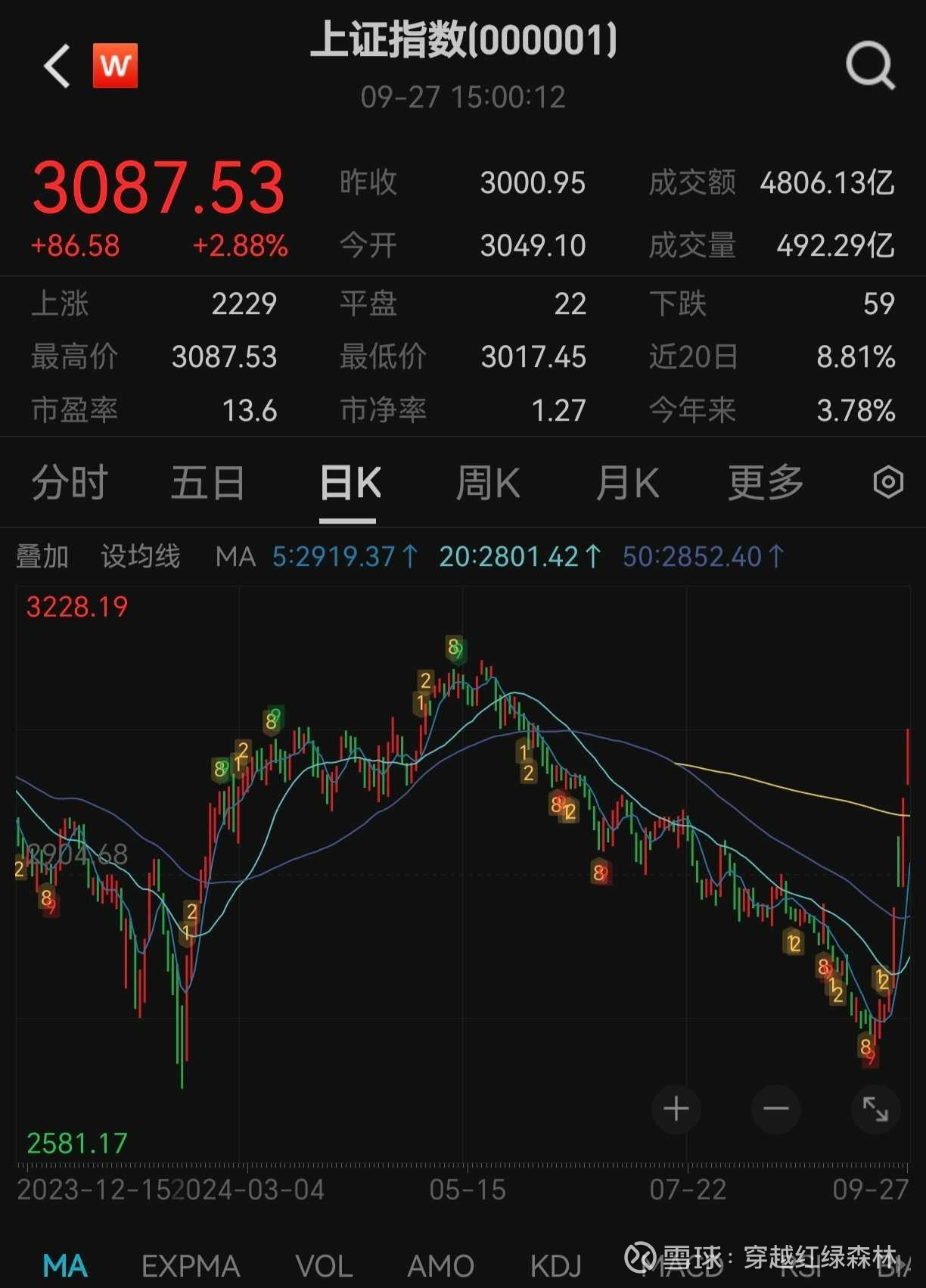This screenshot has width=926, height=1288.
Task: Select the MA indicator at bottom bar
Action: point(65,1265)
